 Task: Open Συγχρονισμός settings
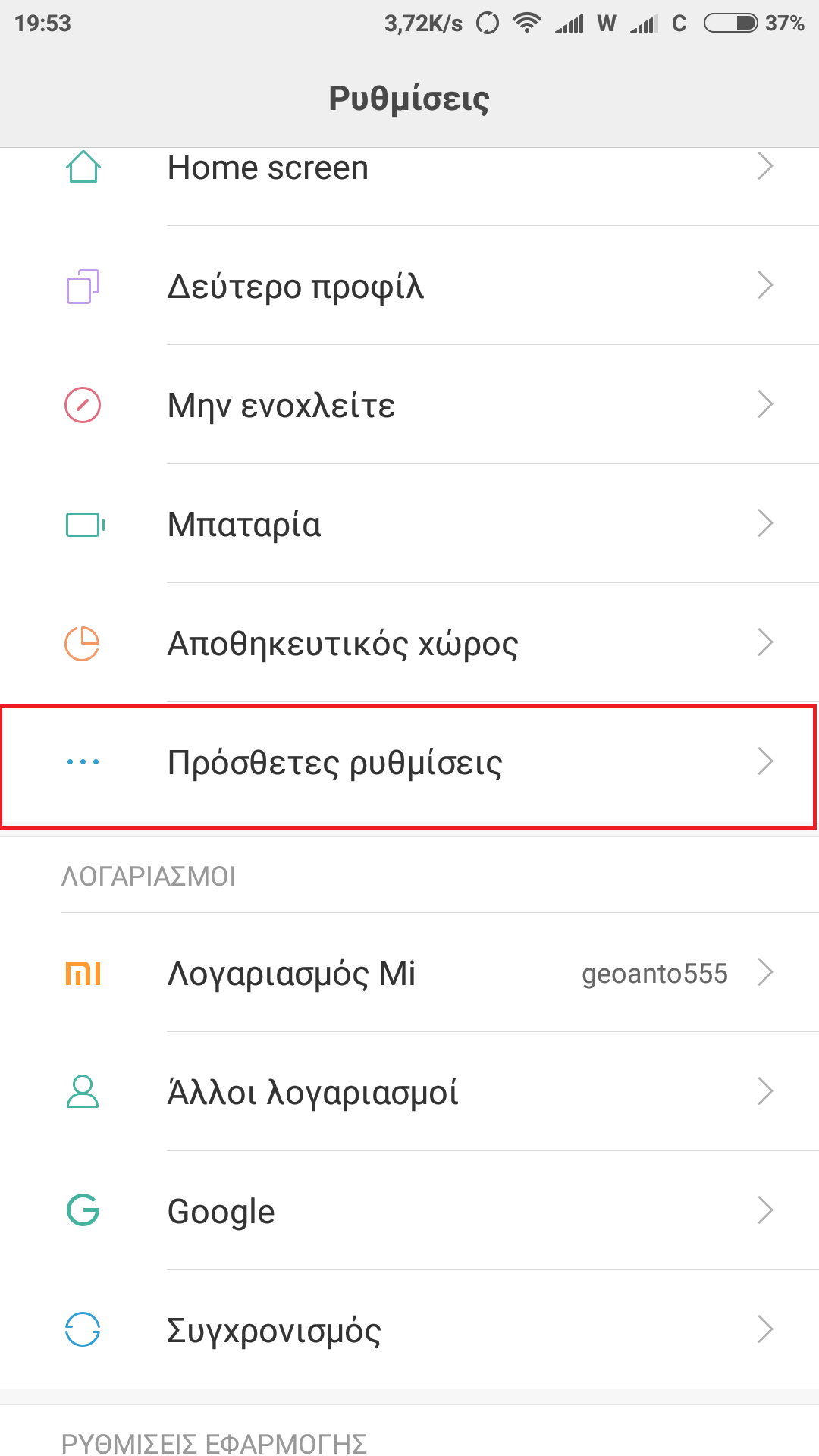(409, 1330)
